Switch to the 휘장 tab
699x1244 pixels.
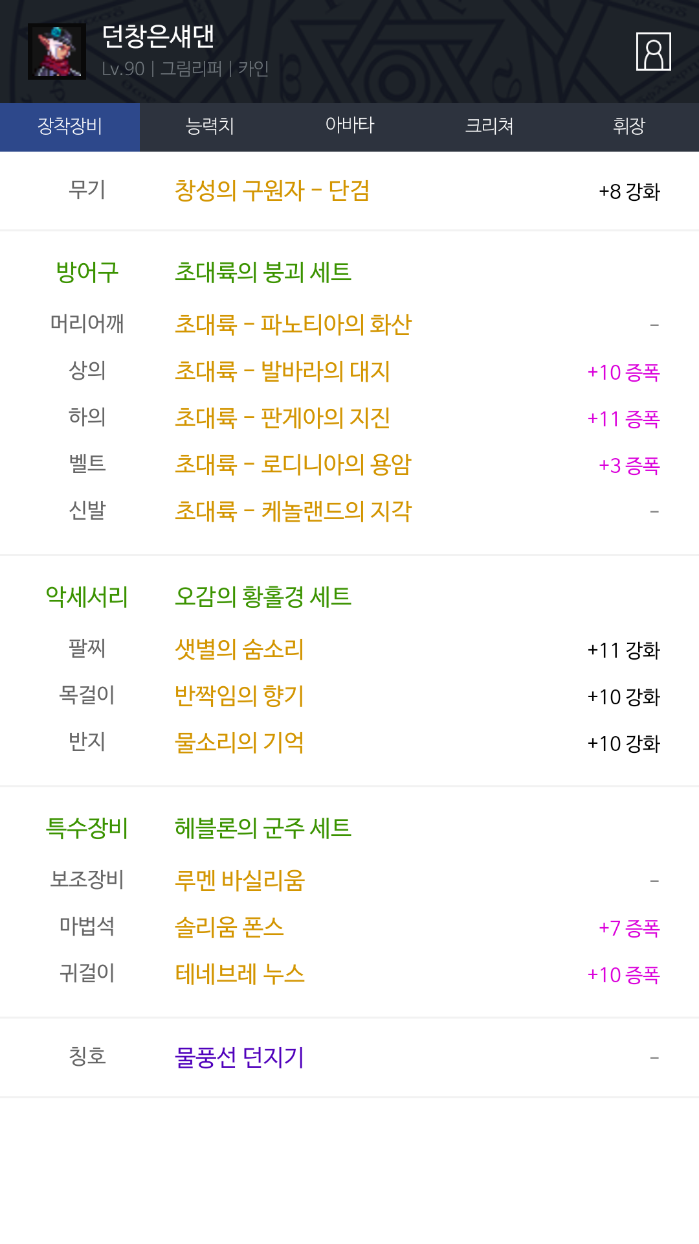[x=629, y=127]
